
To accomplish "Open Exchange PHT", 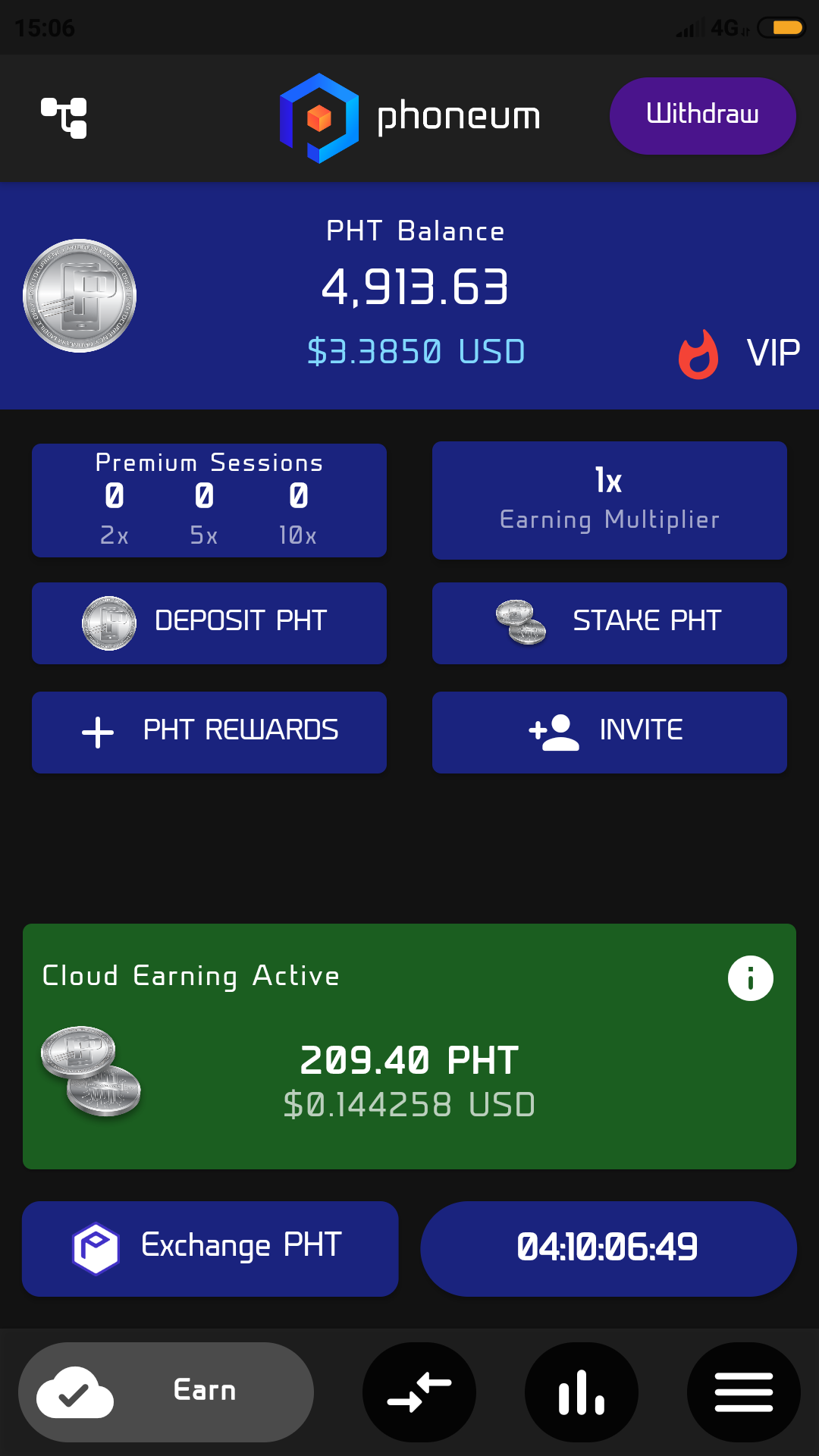I will tap(210, 1249).
